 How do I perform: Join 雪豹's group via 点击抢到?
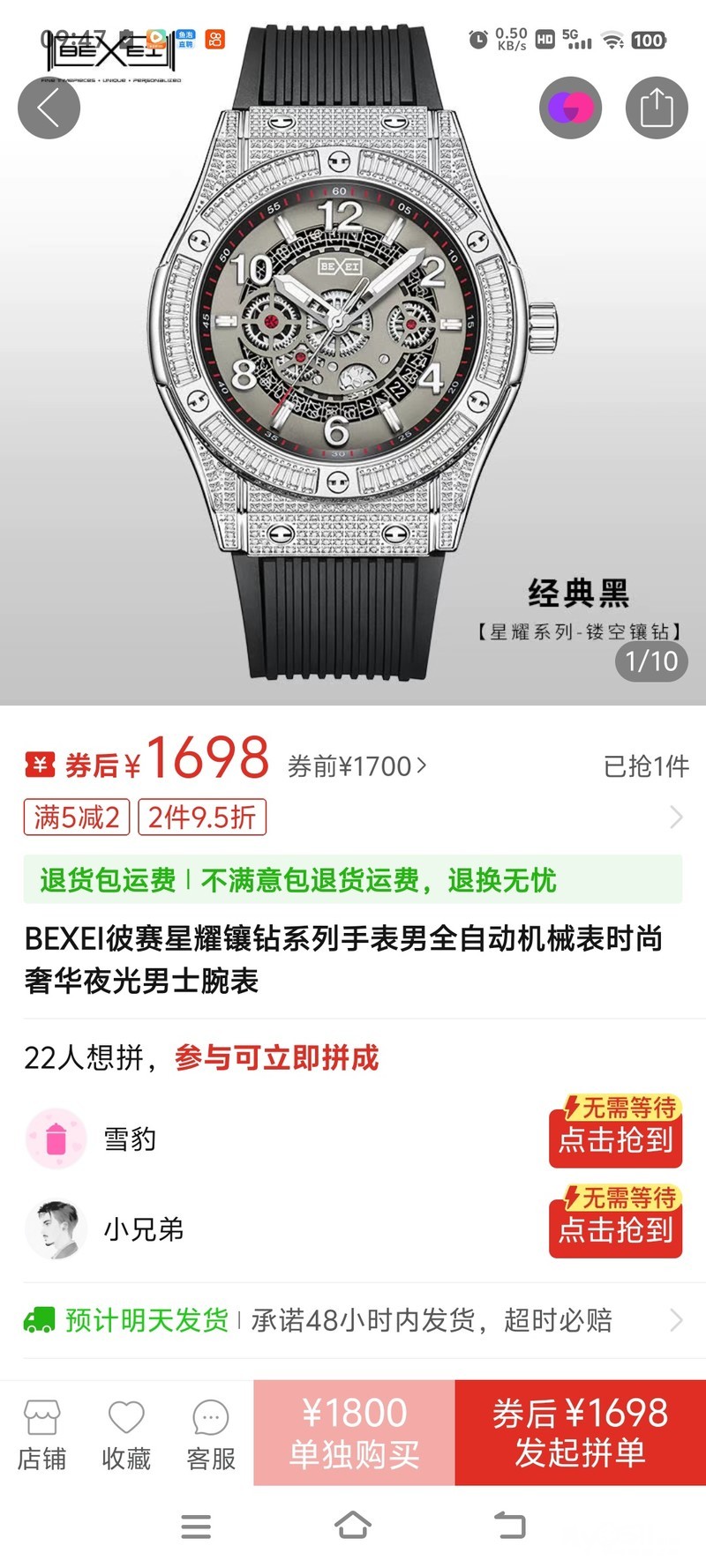pyautogui.click(x=615, y=1139)
